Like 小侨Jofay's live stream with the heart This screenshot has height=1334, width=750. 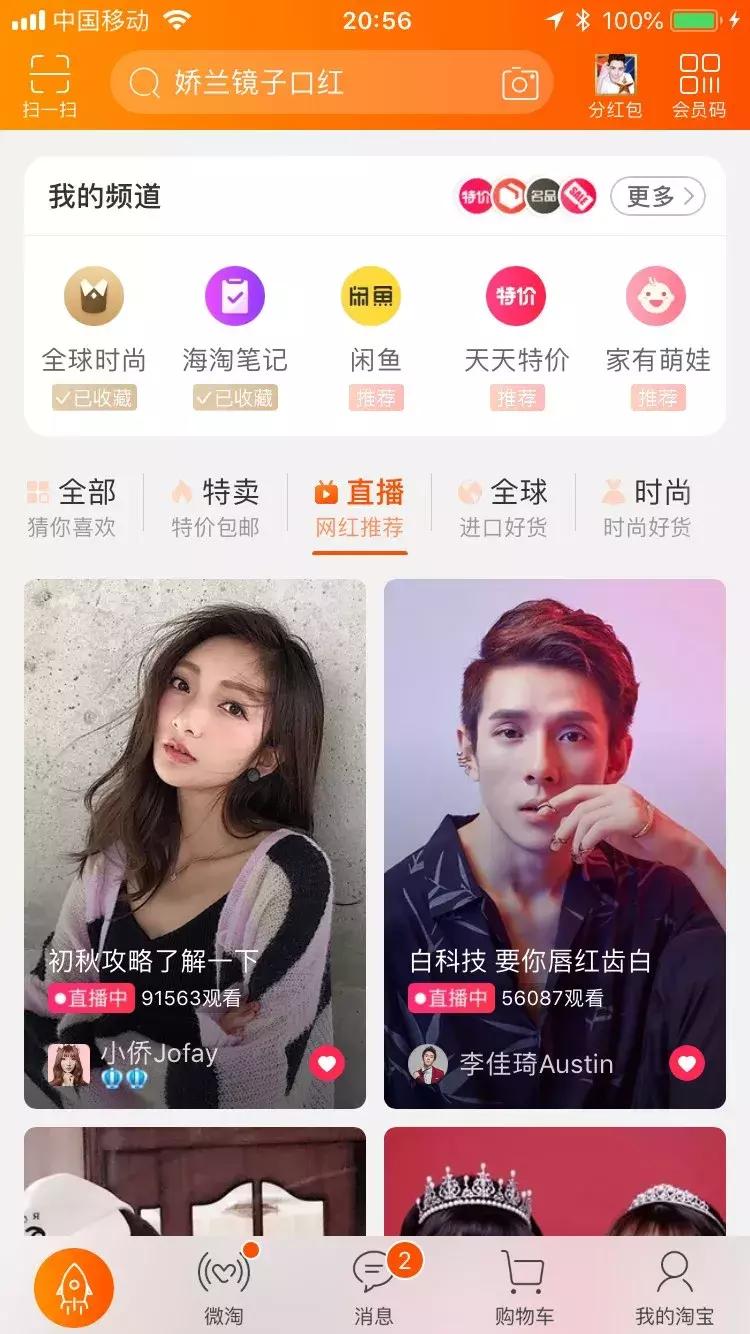tap(327, 1063)
